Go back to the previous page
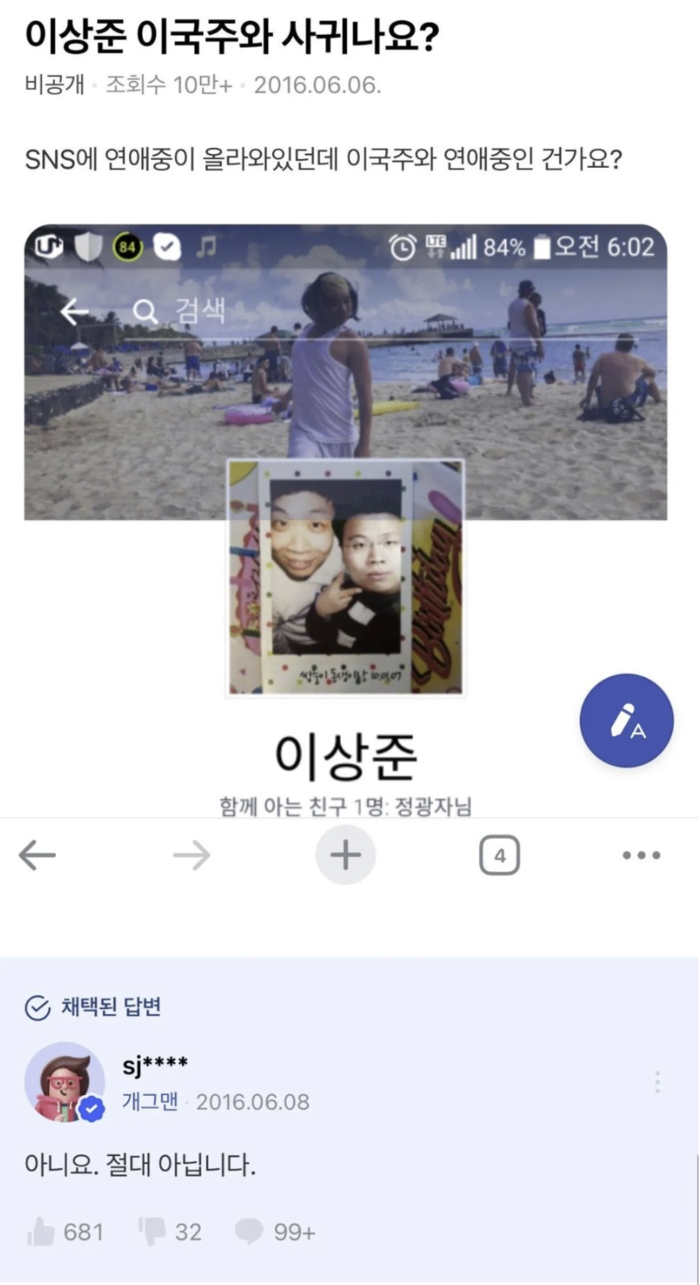700x1285 pixels. pyautogui.click(x=37, y=855)
